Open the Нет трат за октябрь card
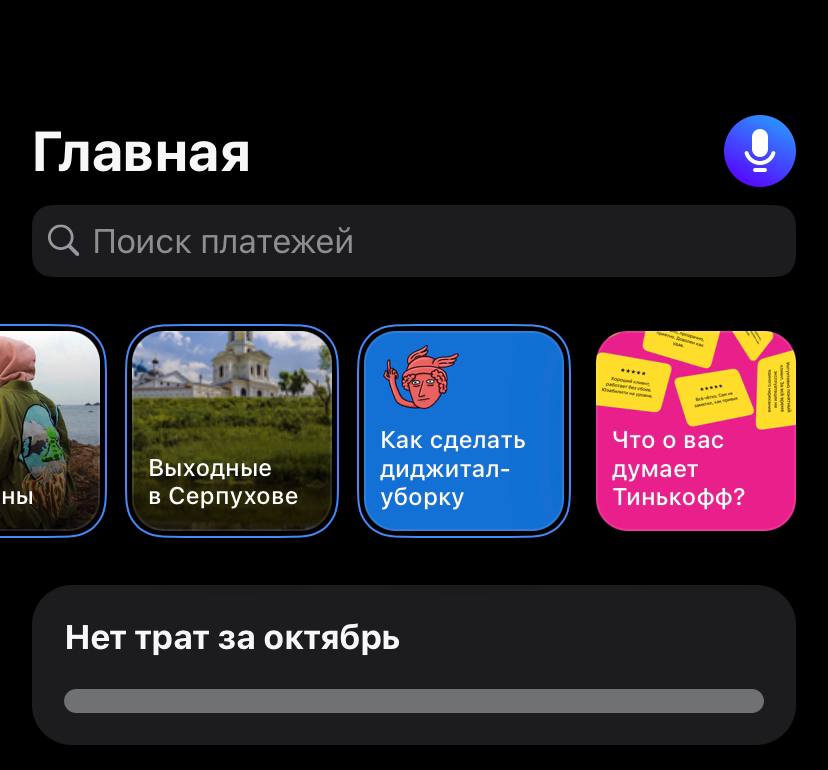 [x=414, y=664]
